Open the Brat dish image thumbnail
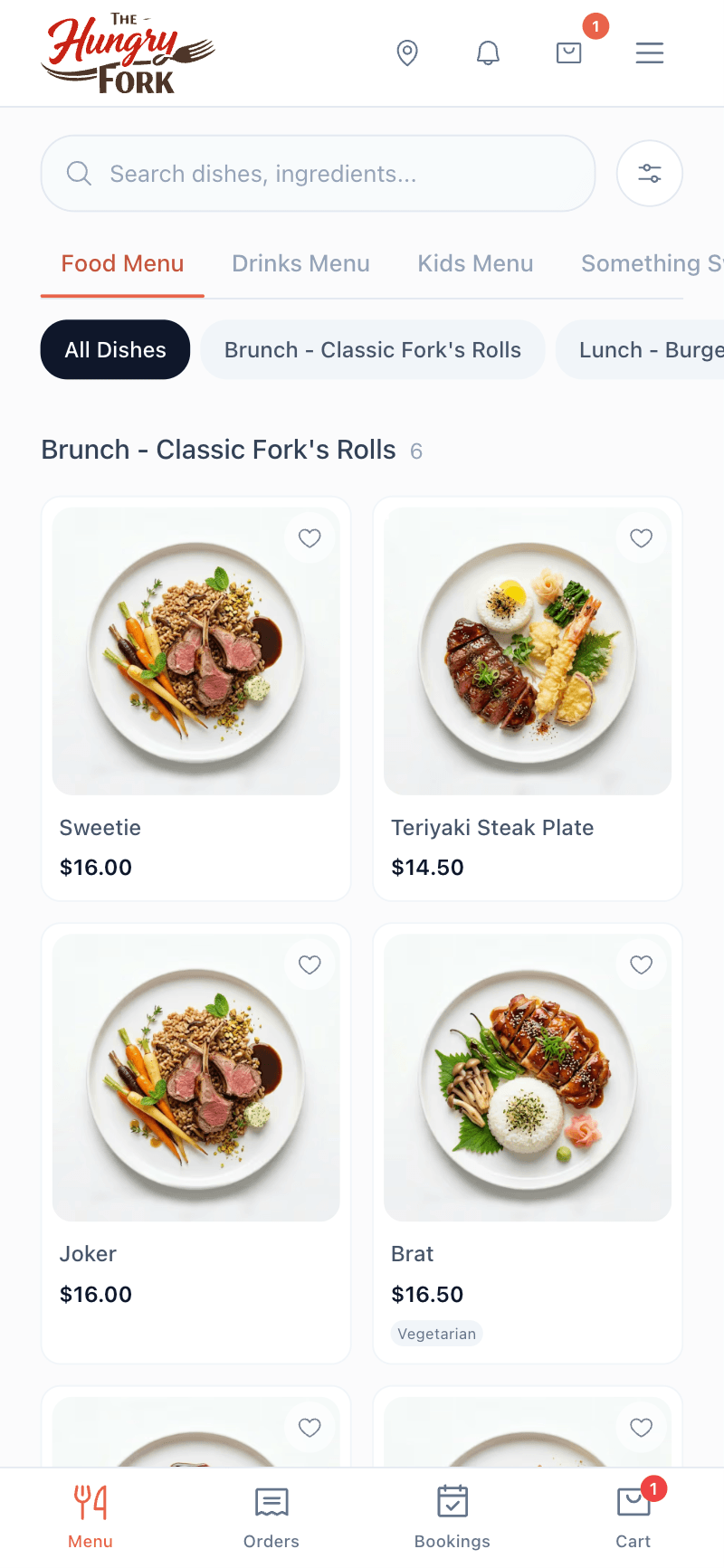 tap(528, 1077)
